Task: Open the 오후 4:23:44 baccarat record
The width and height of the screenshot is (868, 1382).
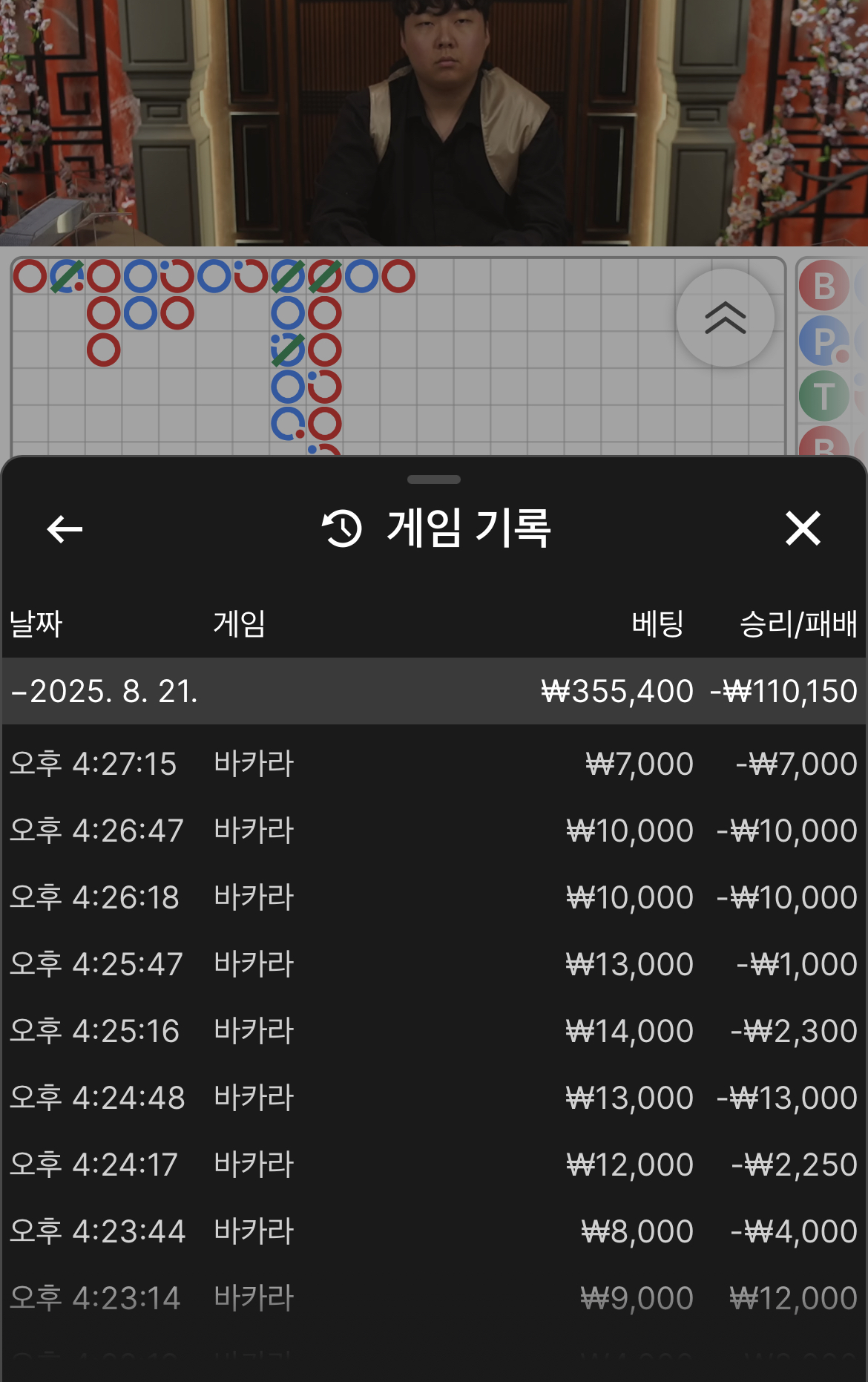Action: click(x=434, y=1231)
